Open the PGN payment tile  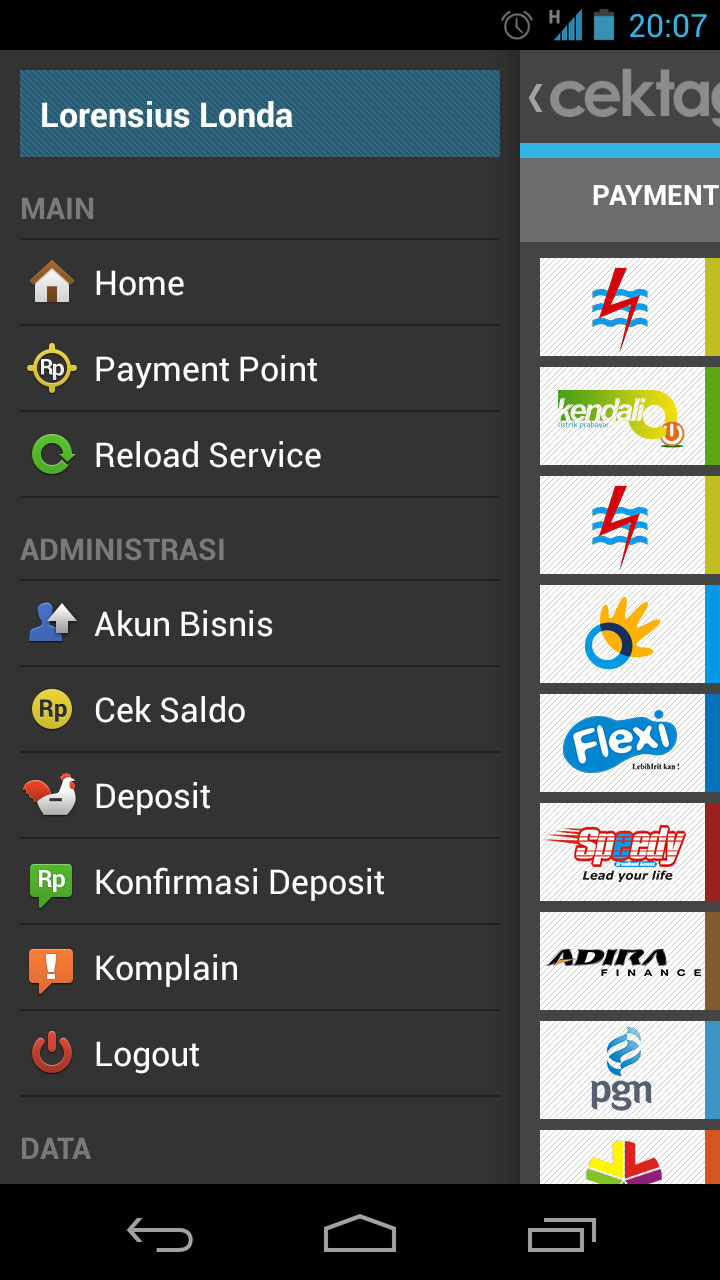(622, 1070)
